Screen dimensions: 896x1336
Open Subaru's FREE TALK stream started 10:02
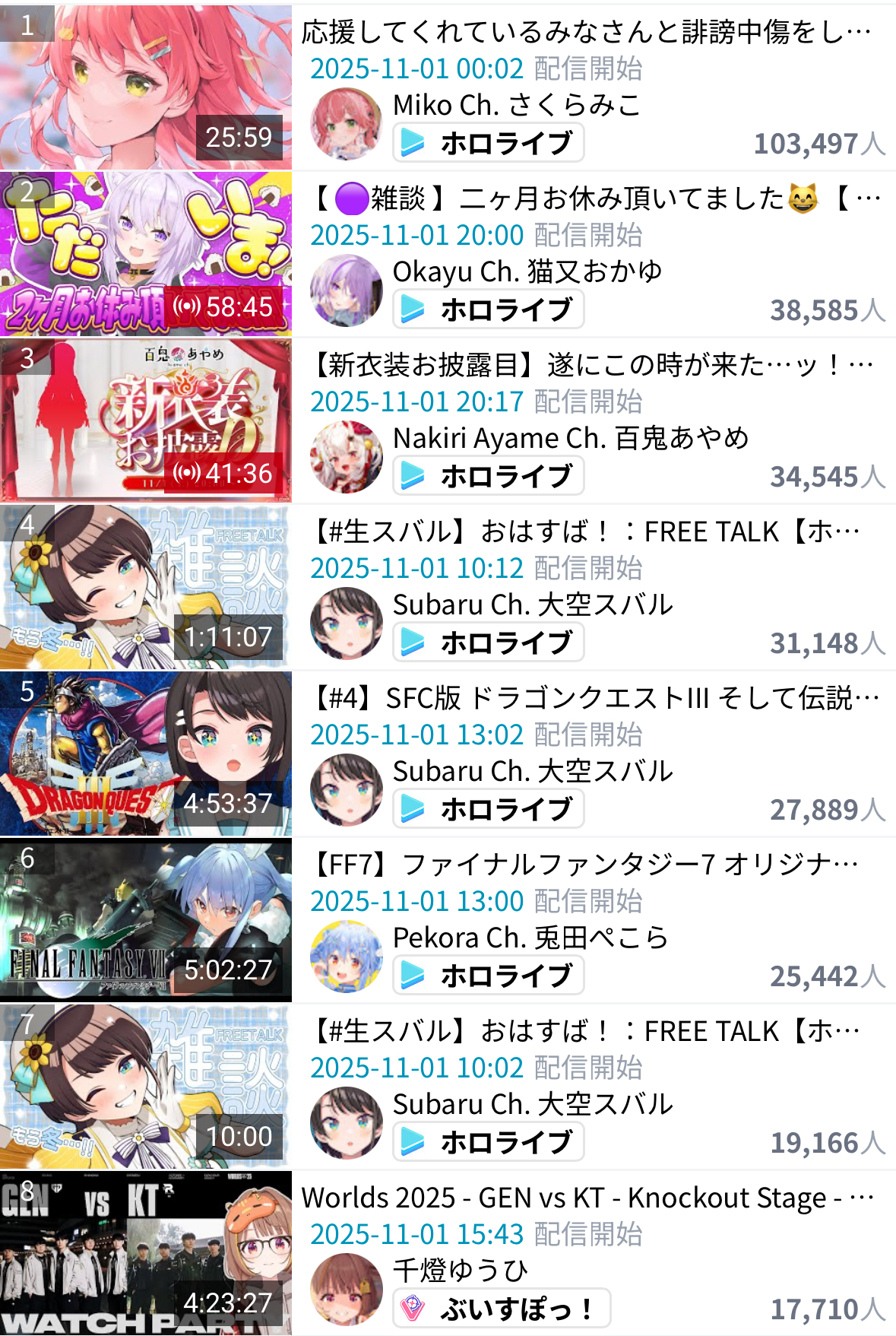[x=146, y=1087]
